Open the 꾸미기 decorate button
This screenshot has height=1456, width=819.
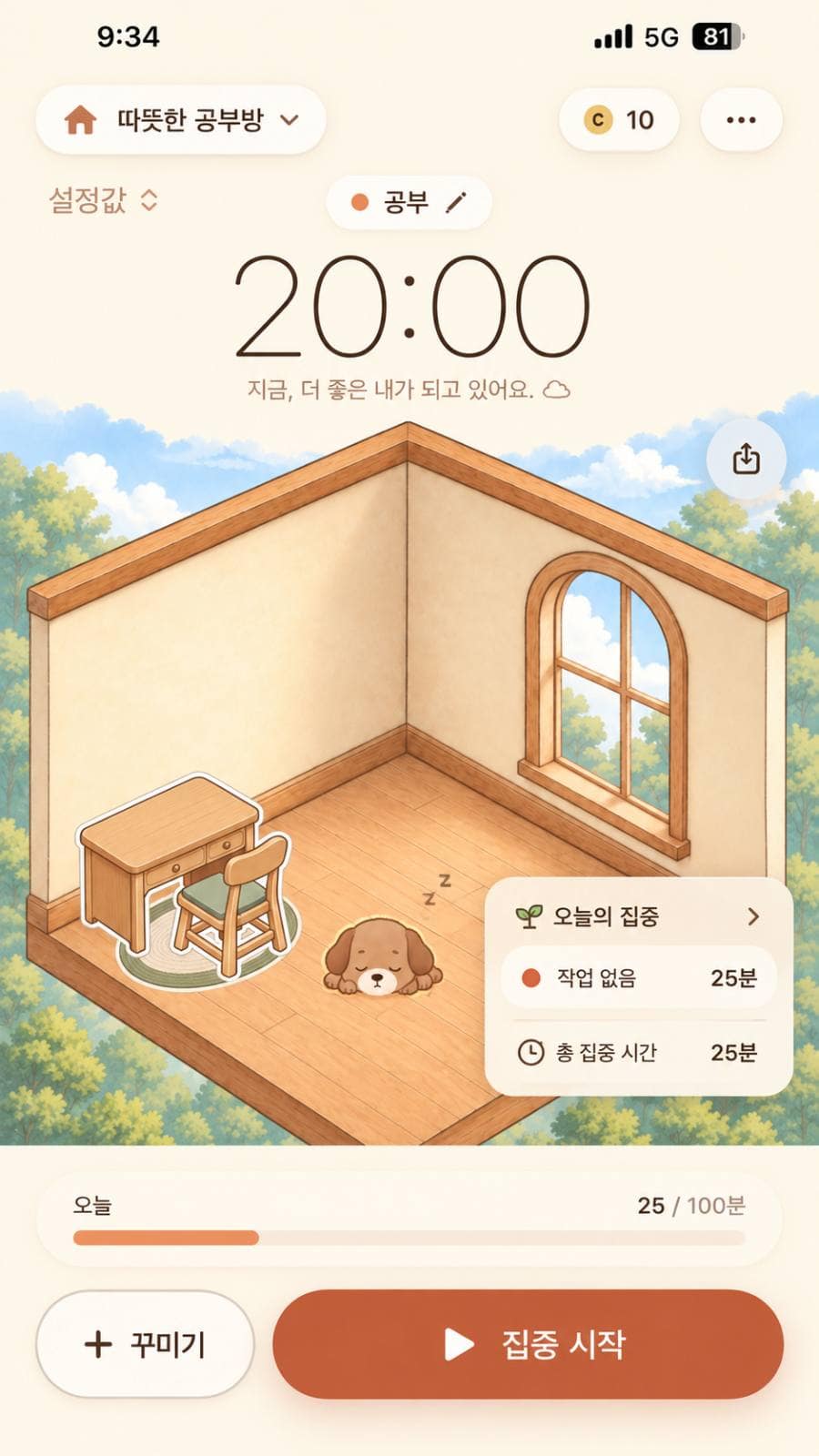145,1344
